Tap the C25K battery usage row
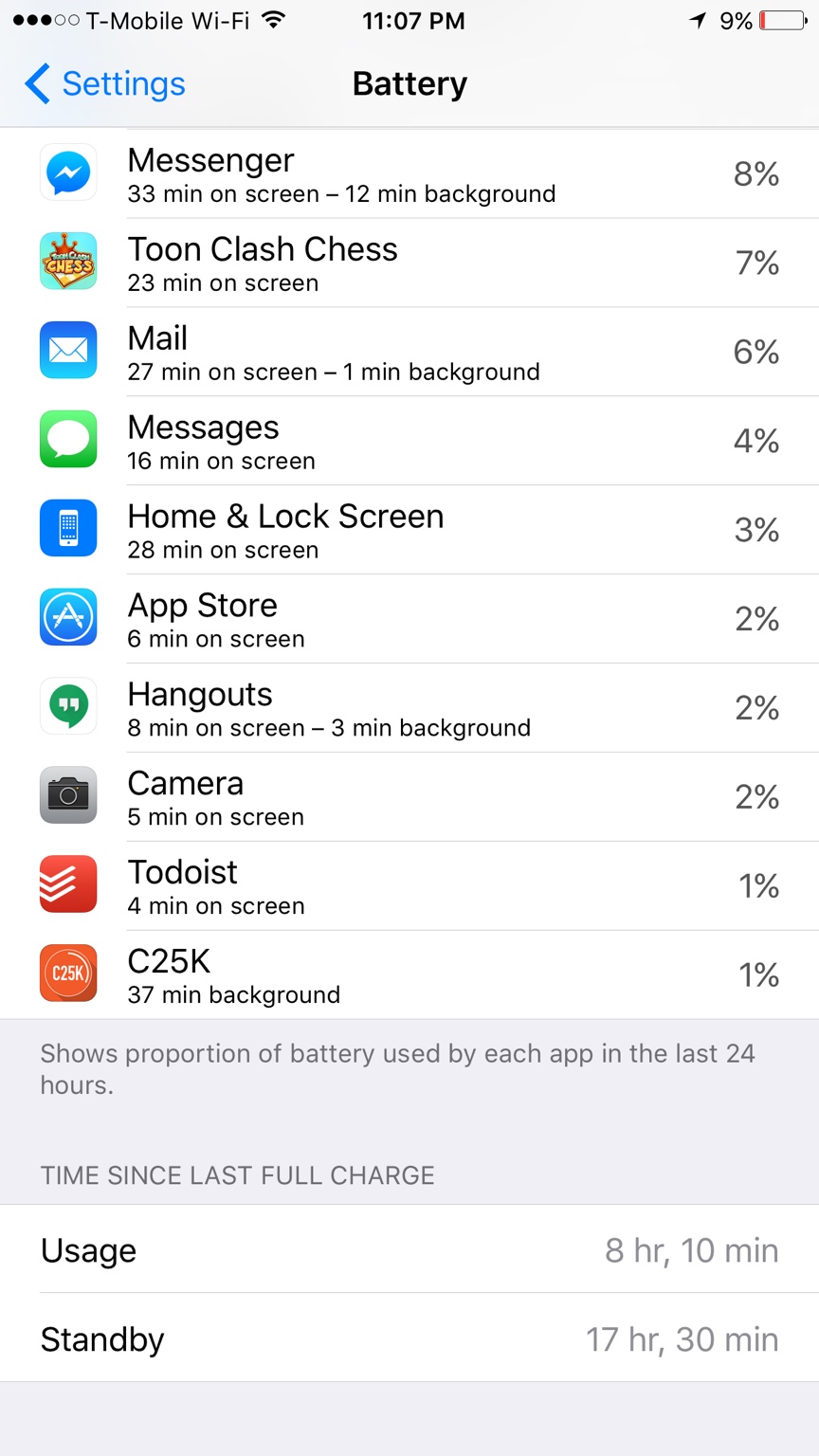Viewport: 819px width, 1456px height. (x=409, y=975)
